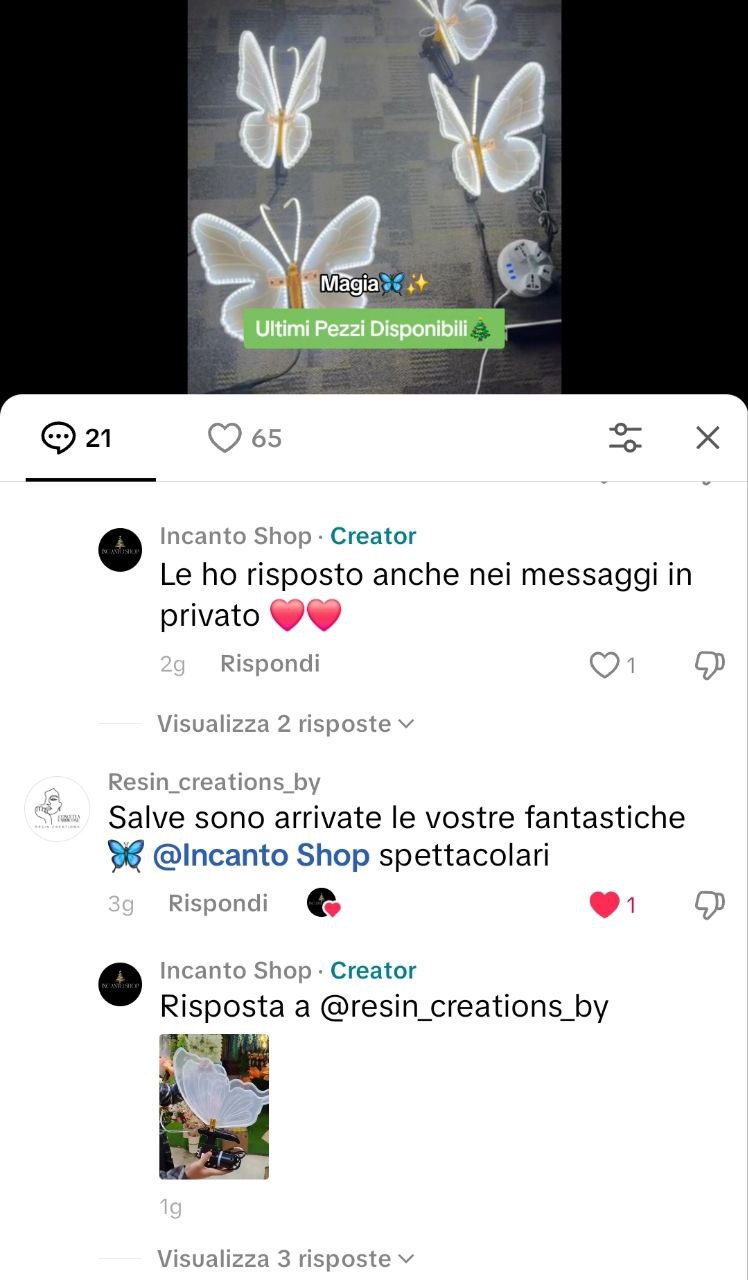Open Resin_creations_by profile avatar

point(57,808)
